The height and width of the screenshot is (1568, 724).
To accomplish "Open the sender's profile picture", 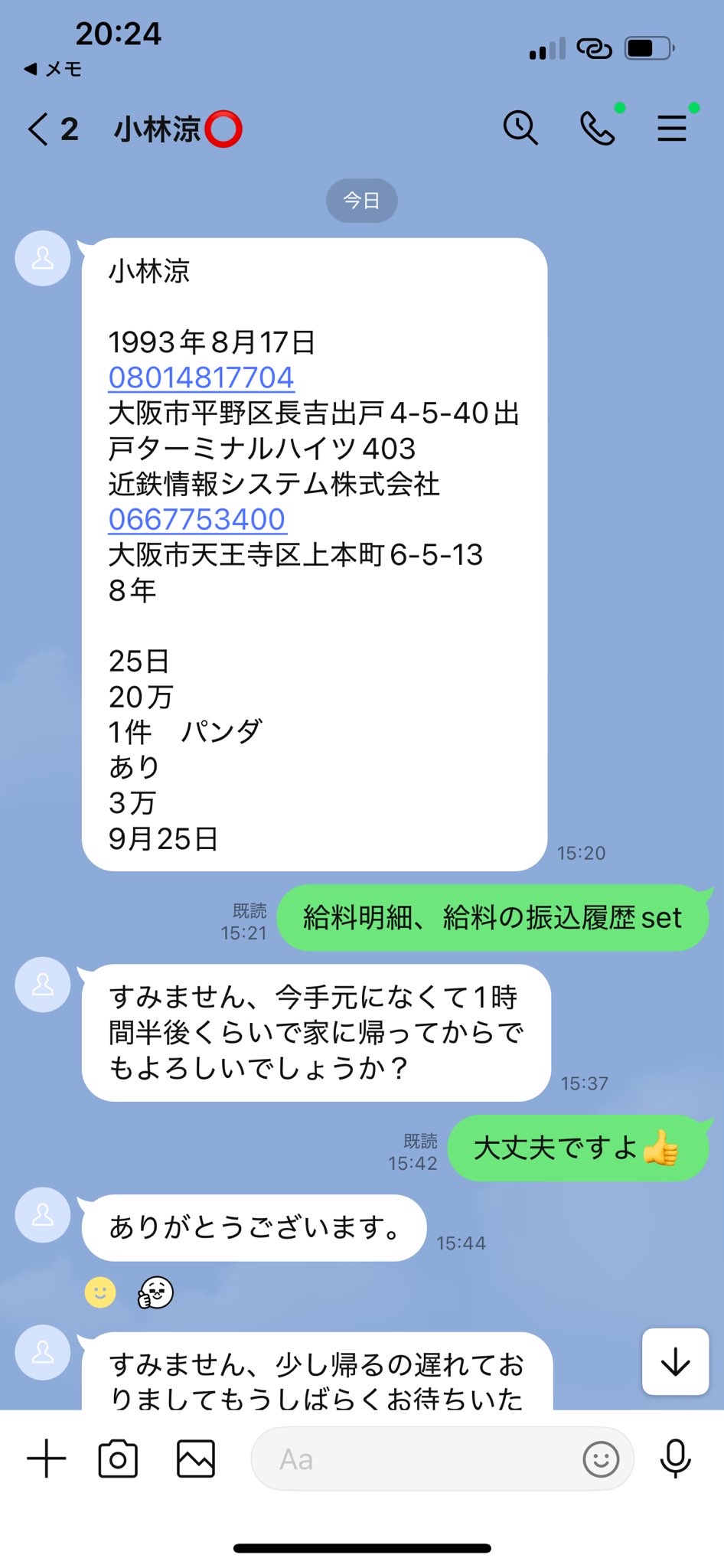I will (x=43, y=258).
